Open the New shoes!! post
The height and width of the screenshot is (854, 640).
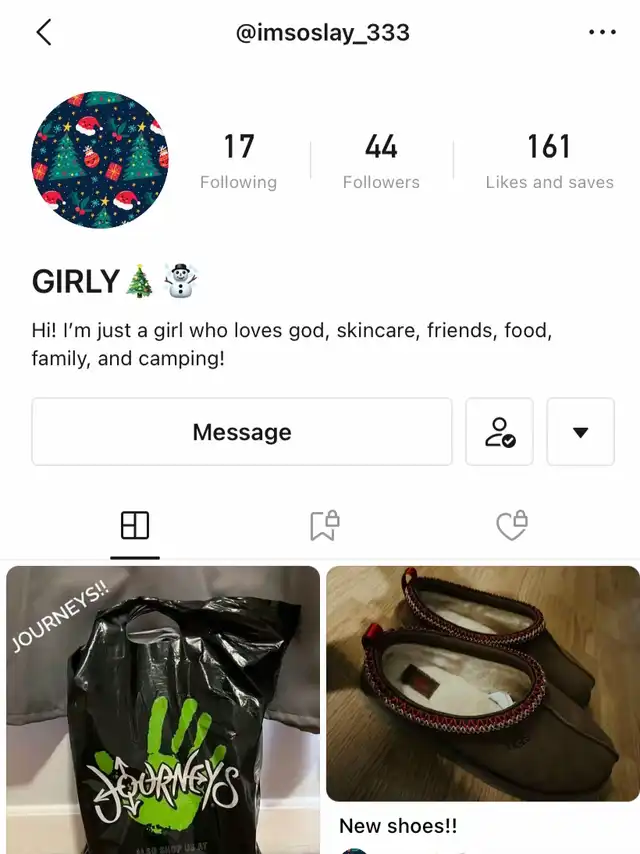pyautogui.click(x=483, y=684)
